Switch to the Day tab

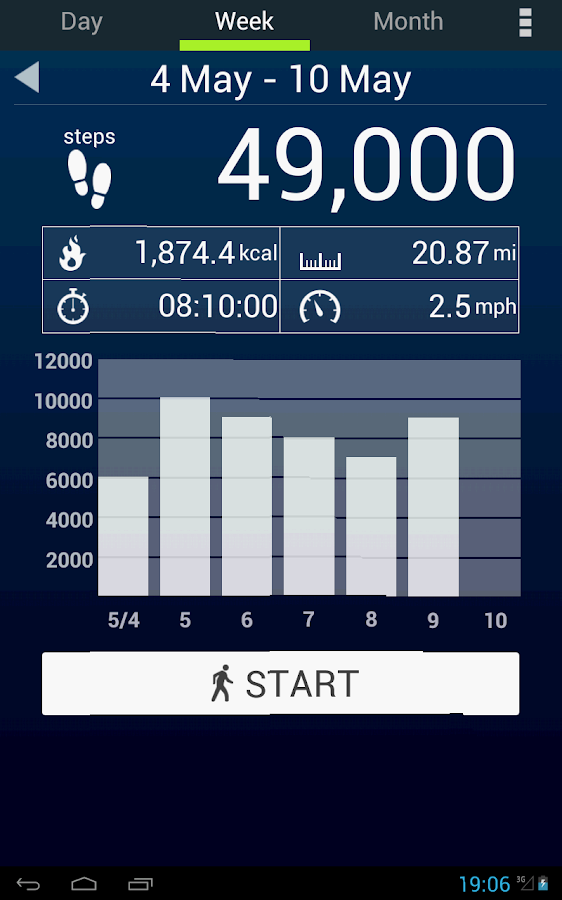point(82,22)
